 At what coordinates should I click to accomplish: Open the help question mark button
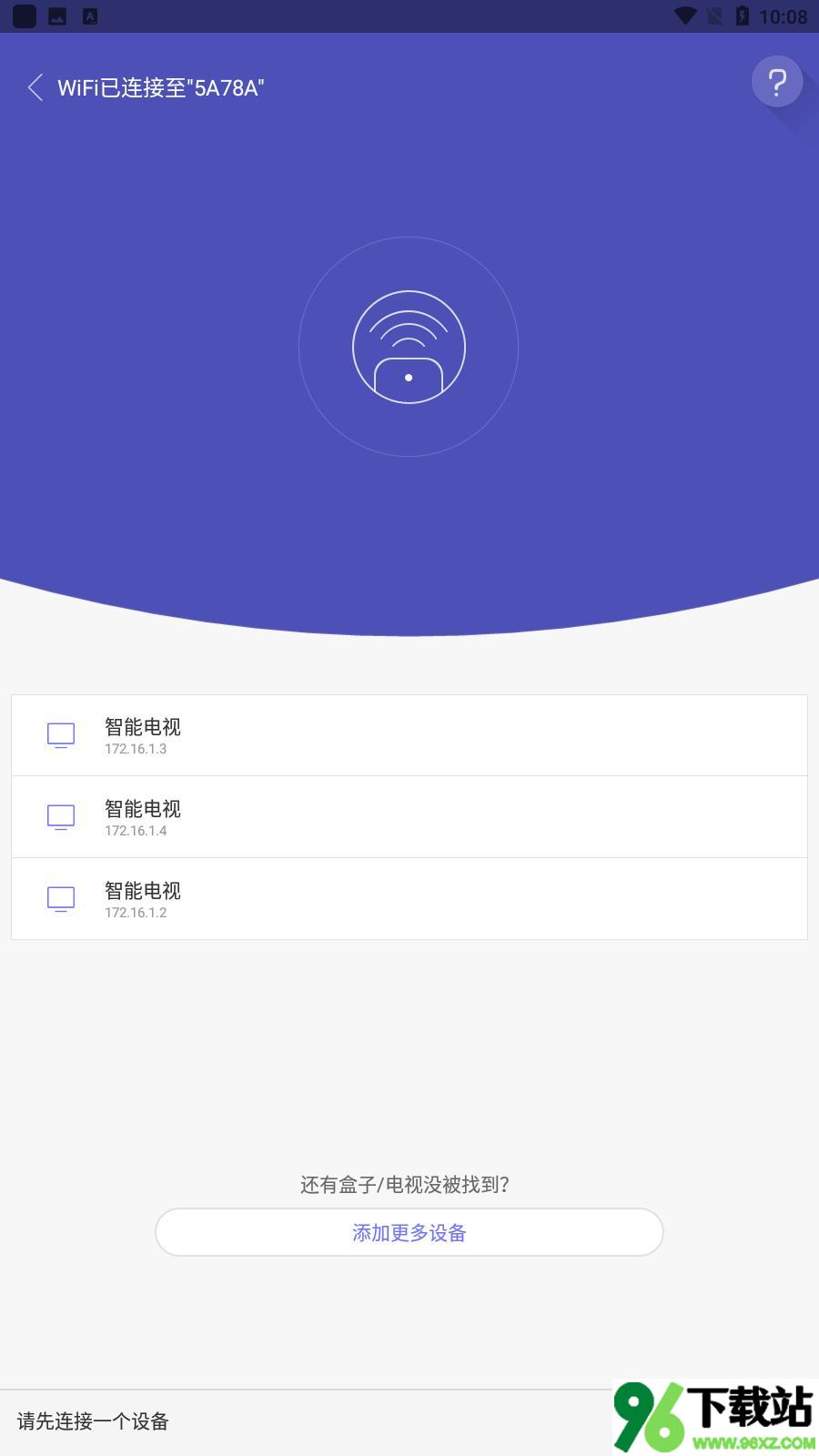[x=777, y=83]
